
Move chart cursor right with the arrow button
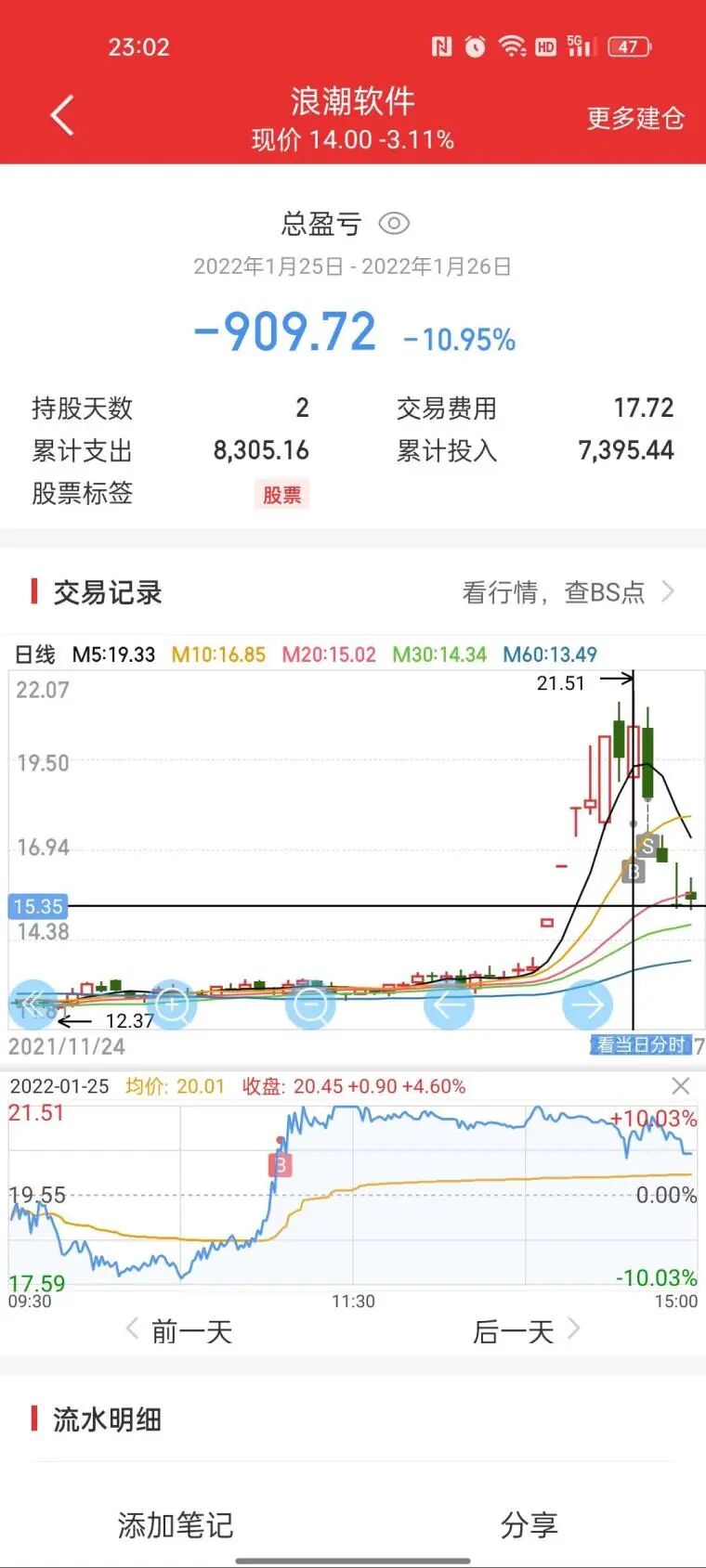(x=587, y=1004)
